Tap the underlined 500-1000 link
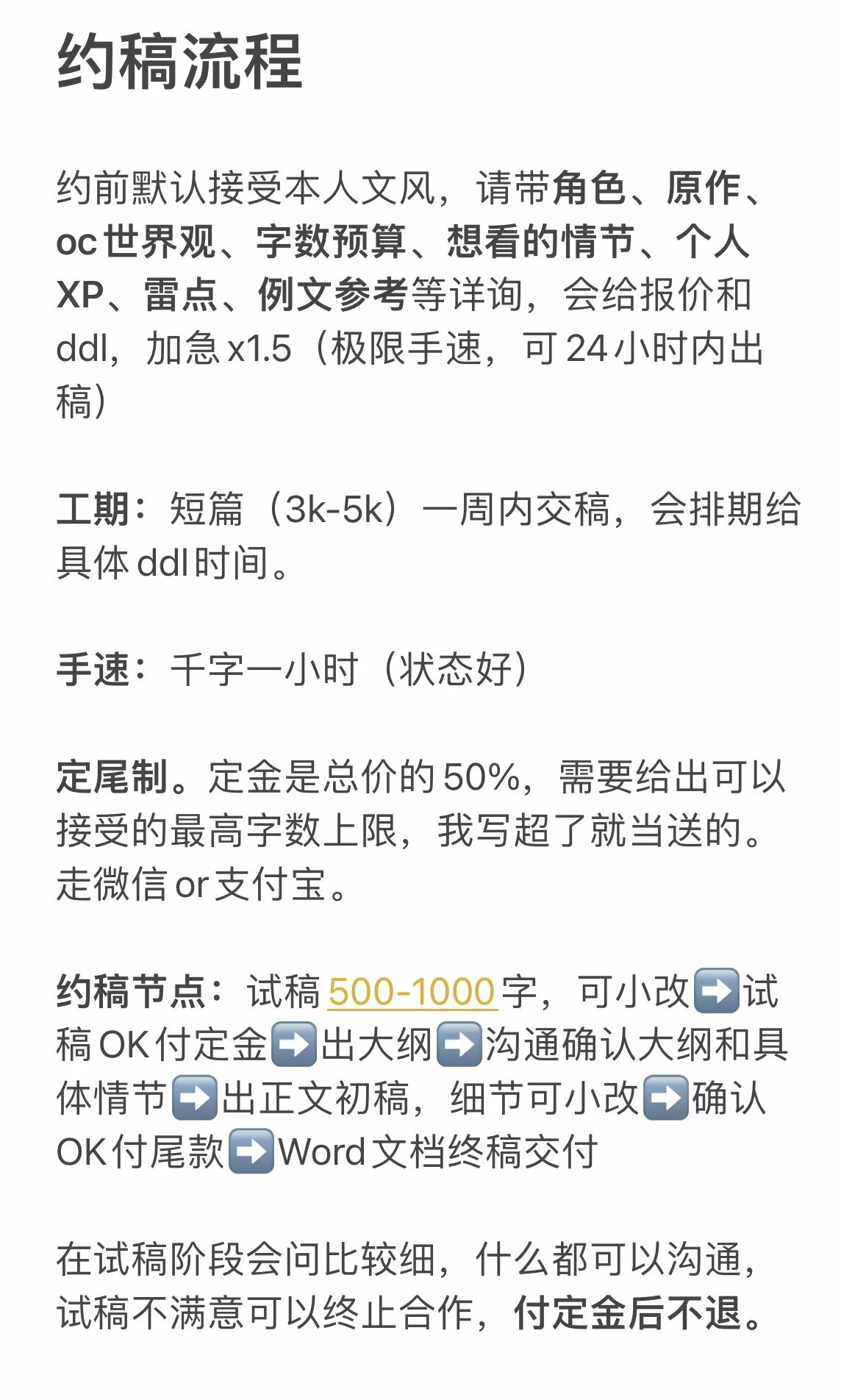The width and height of the screenshot is (841, 1400). (x=412, y=992)
